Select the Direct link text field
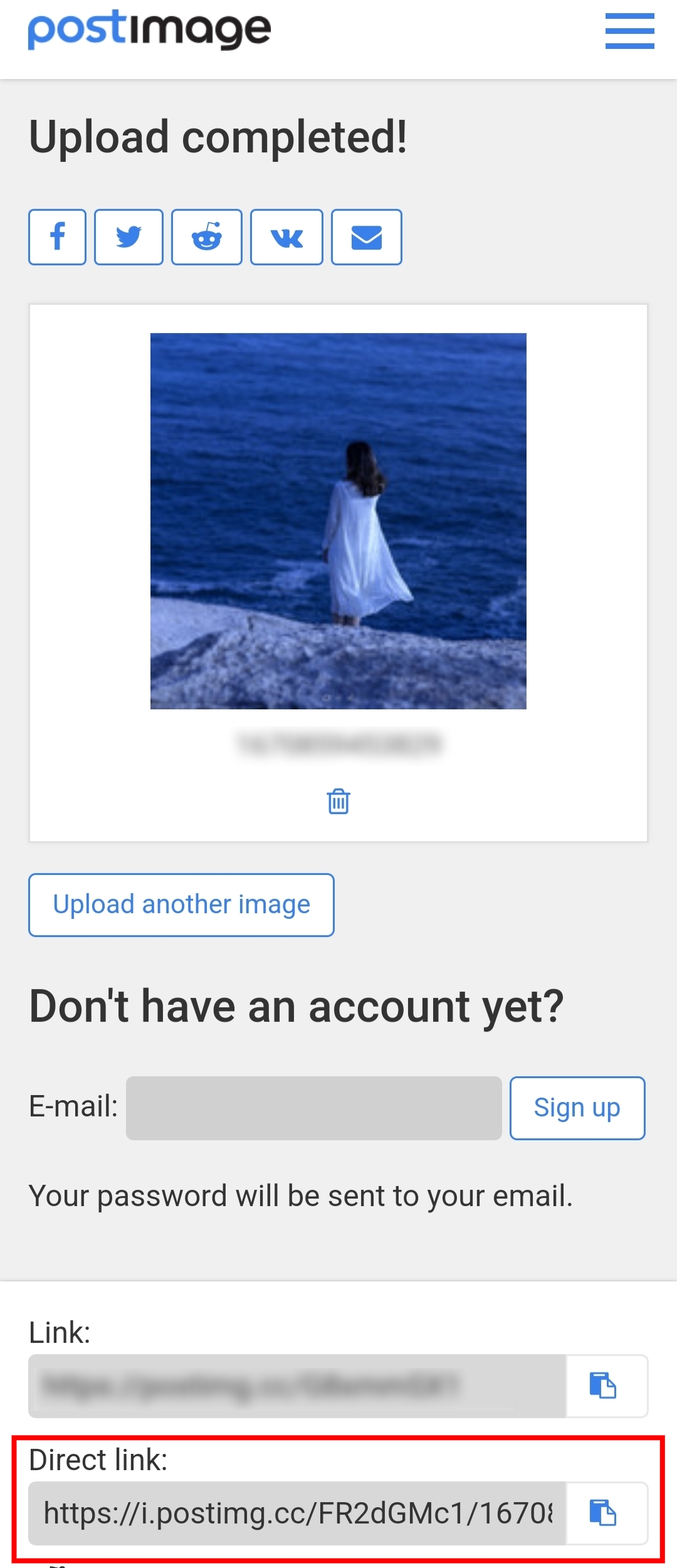 [298, 1513]
